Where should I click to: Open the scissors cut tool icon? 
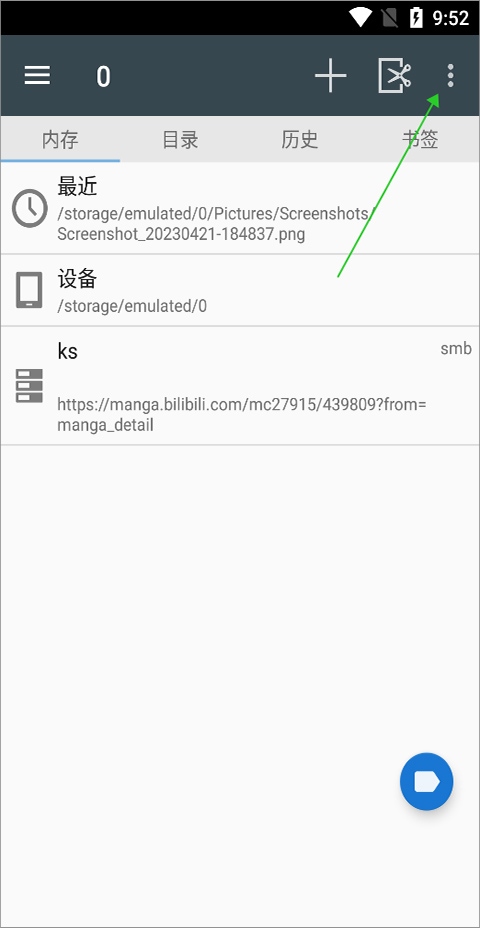(x=395, y=76)
